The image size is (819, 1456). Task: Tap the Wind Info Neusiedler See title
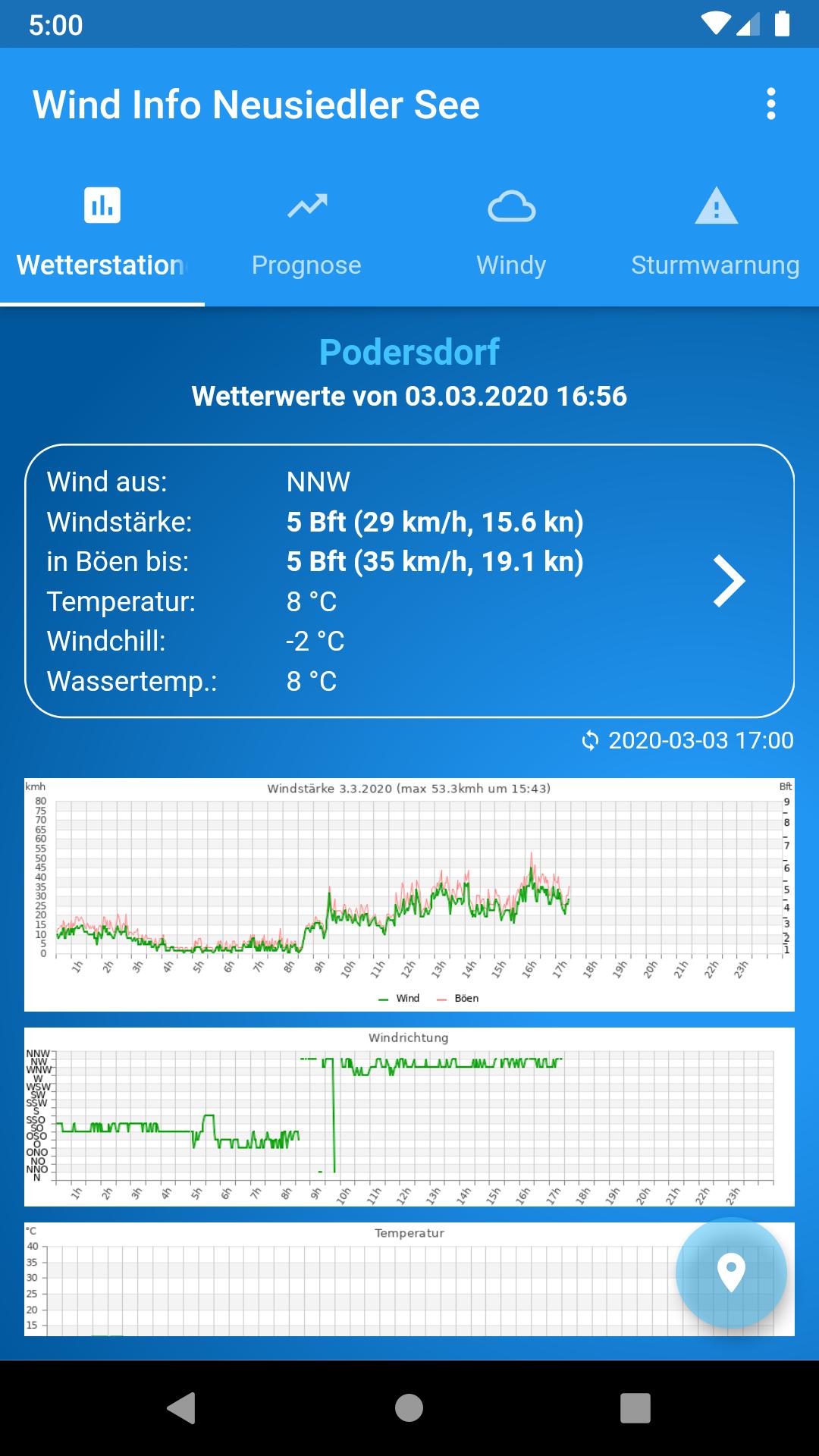pyautogui.click(x=256, y=105)
